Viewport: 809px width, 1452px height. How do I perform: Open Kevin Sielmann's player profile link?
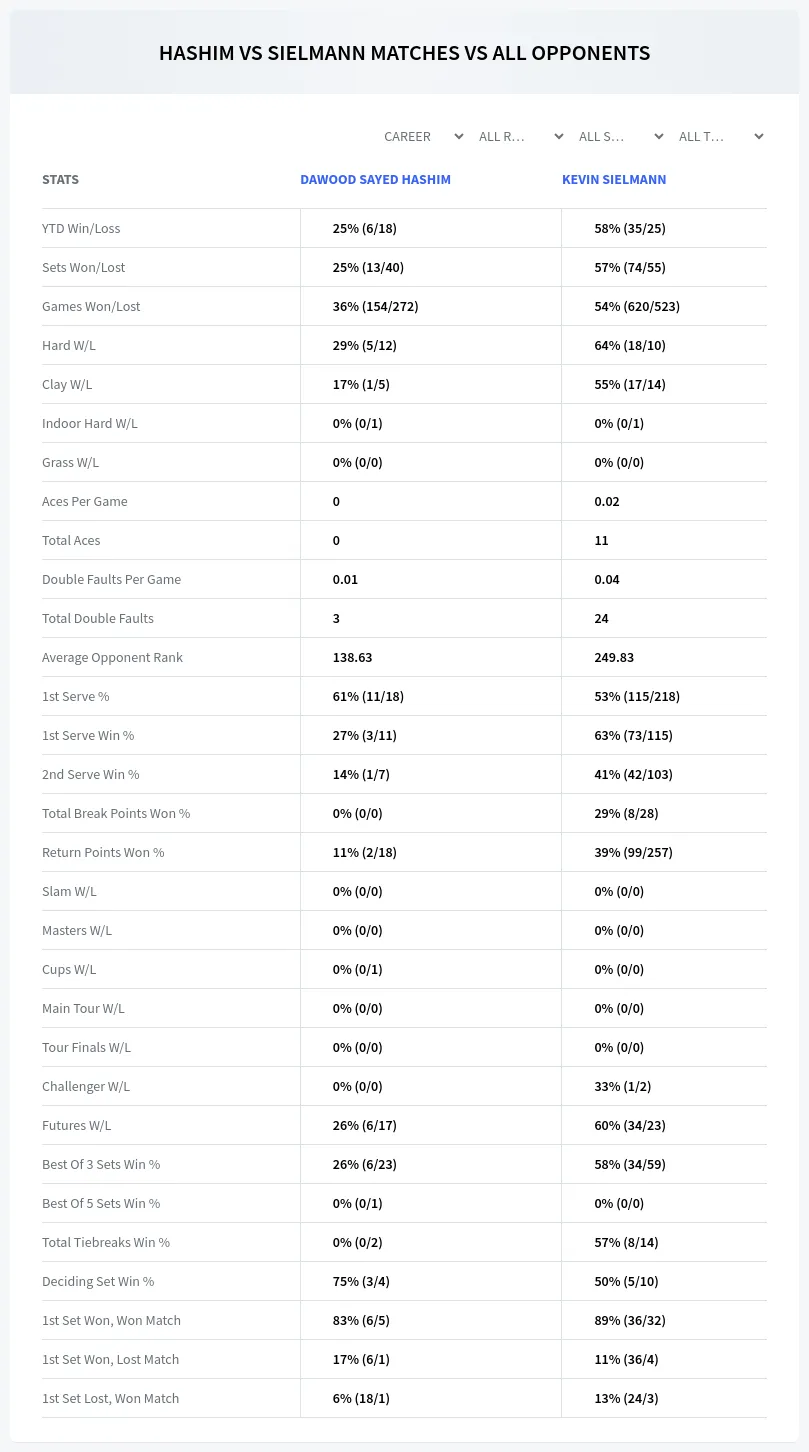pos(614,180)
